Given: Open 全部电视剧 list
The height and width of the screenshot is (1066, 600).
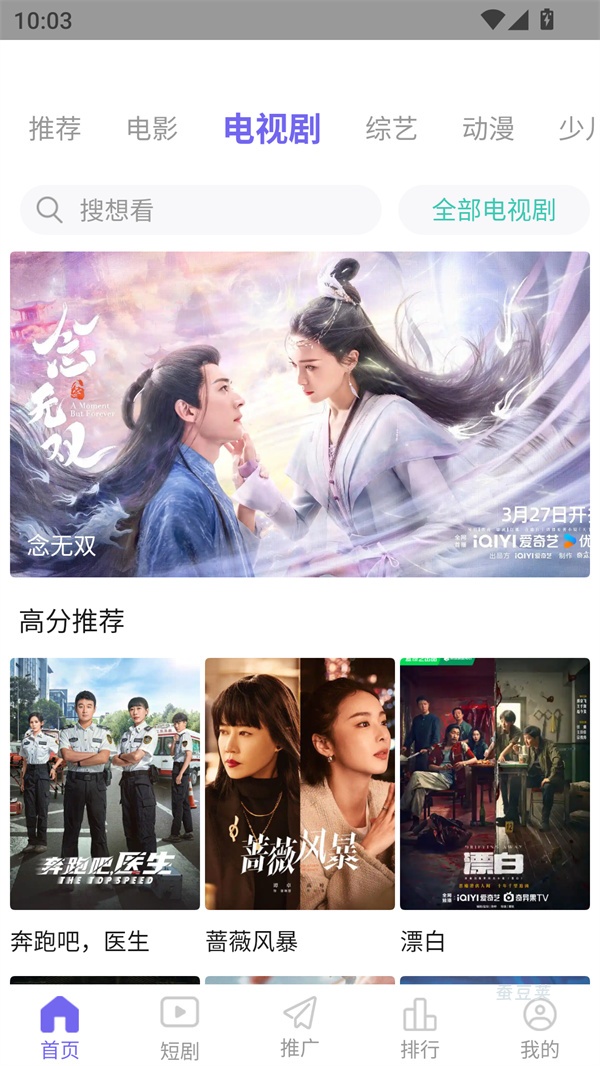Looking at the screenshot, I should pyautogui.click(x=494, y=210).
